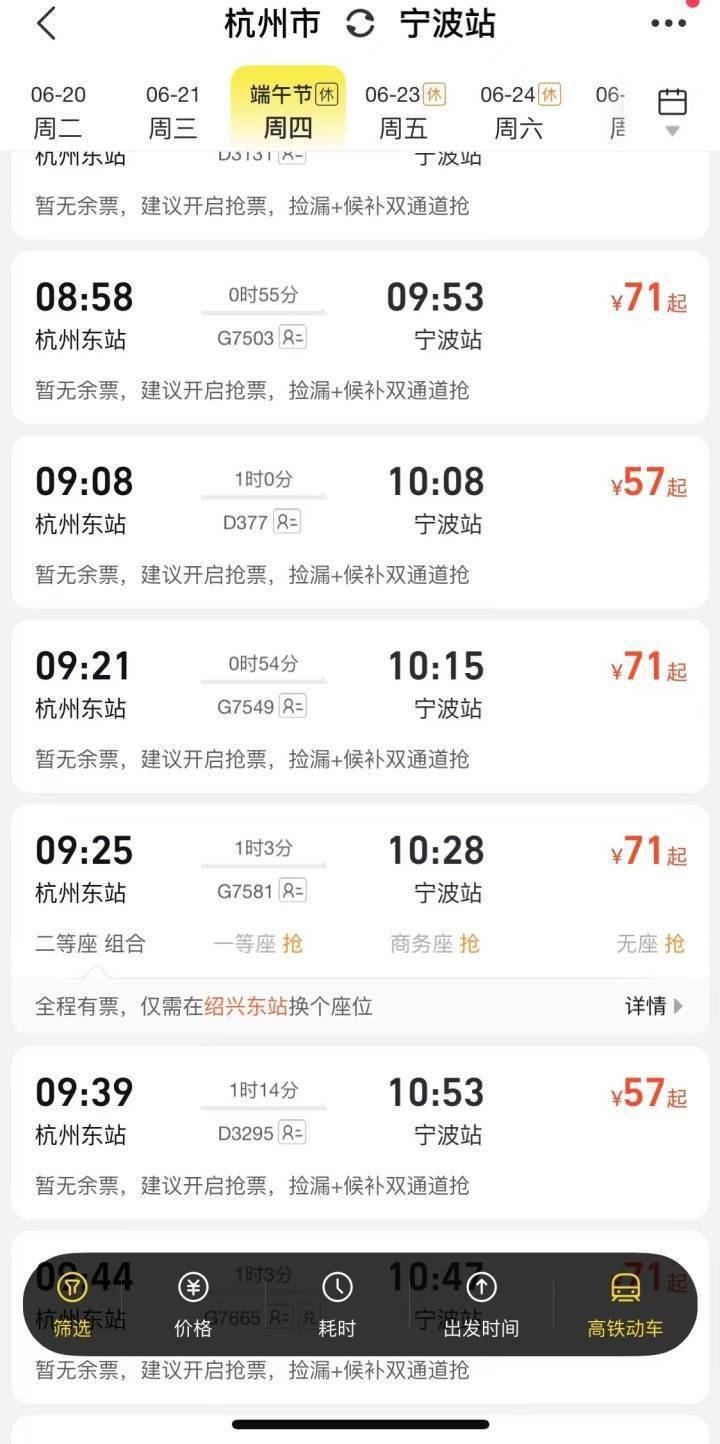Open the three-dot overflow menu
Viewport: 720px width, 1444px height.
click(668, 23)
